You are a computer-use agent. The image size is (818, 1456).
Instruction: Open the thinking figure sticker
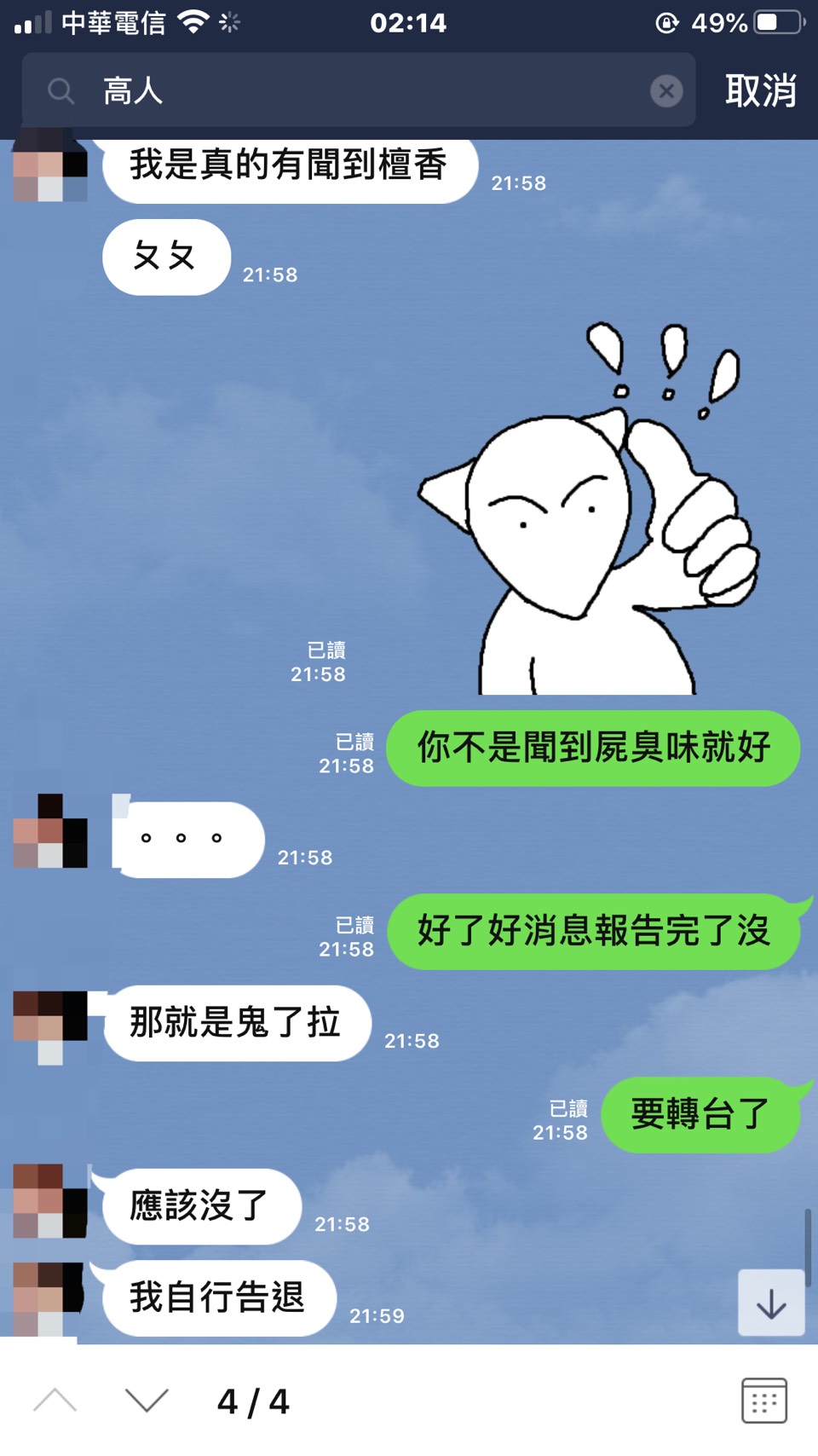tap(588, 511)
